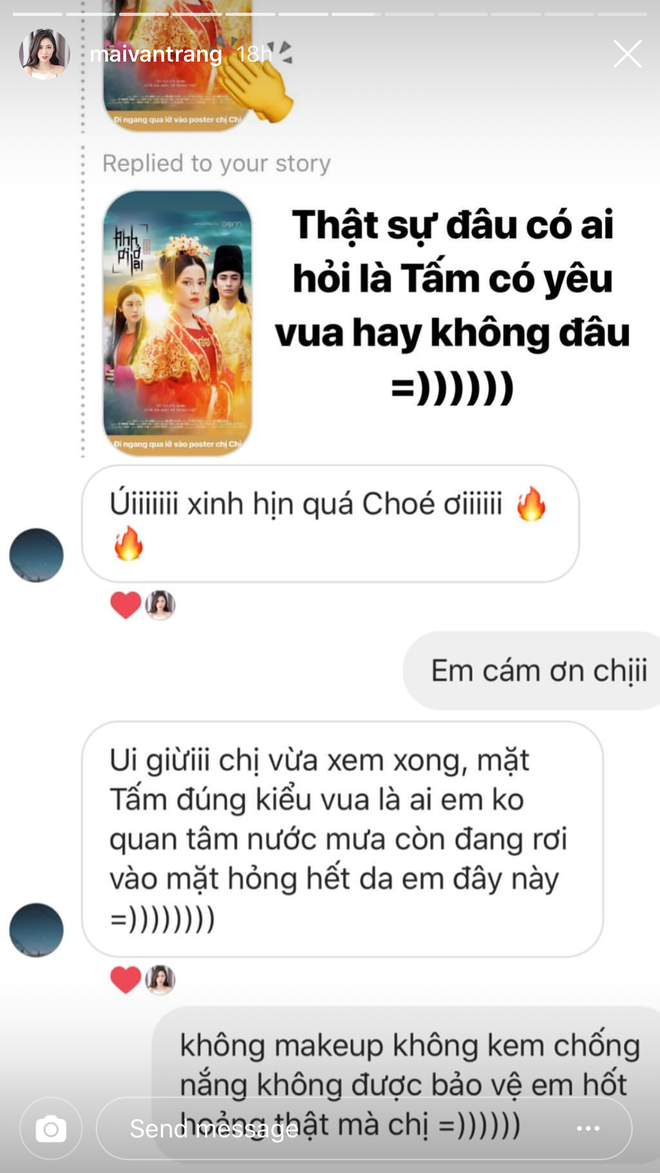660x1173 pixels.
Task: Open the camera to reply
Action: [50, 1129]
